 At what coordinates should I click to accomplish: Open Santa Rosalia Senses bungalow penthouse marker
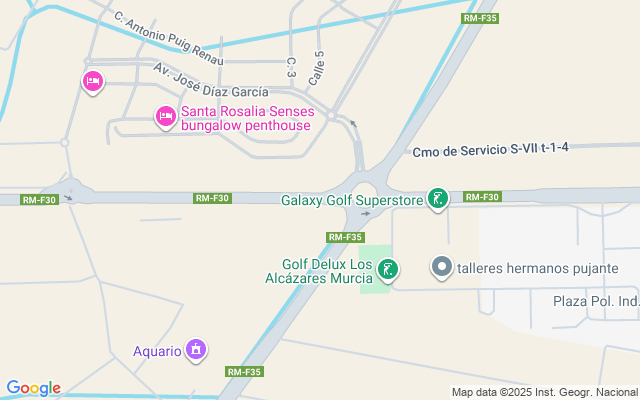pos(165,118)
